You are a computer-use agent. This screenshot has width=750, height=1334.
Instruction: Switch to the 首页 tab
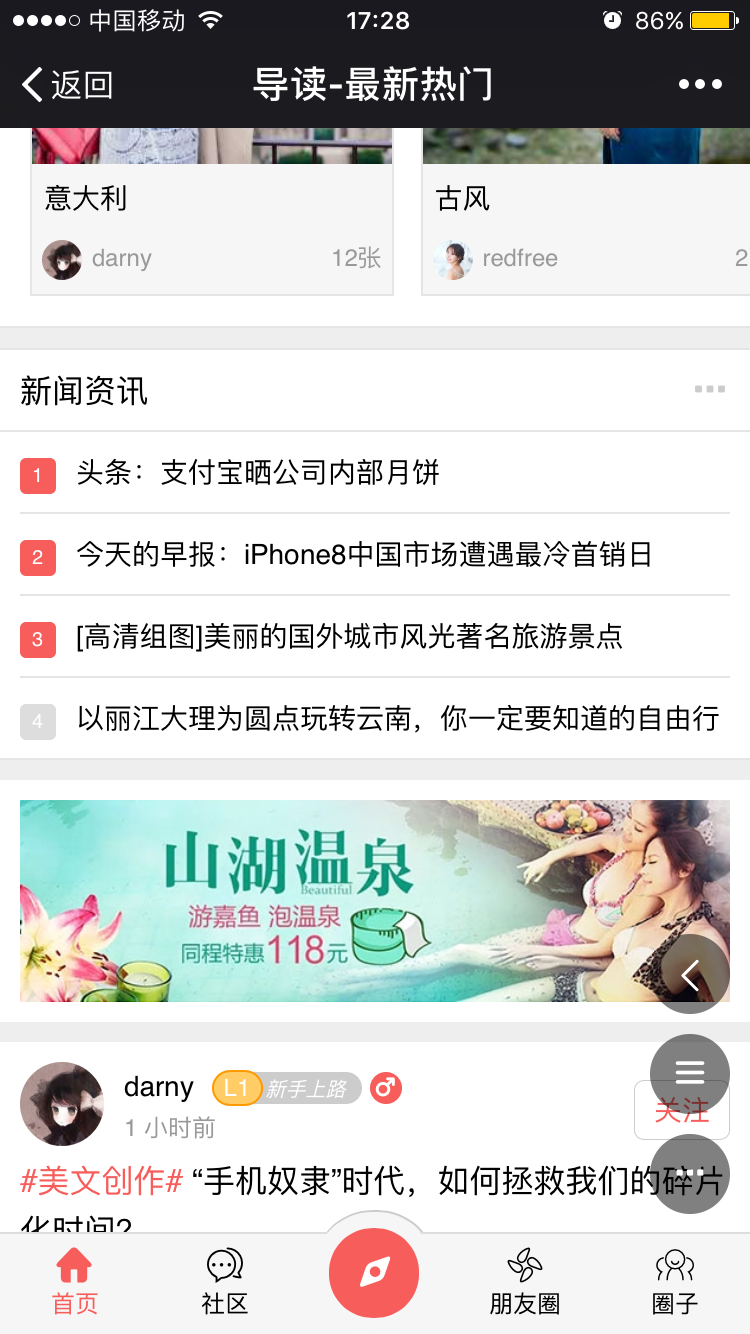tap(75, 1283)
